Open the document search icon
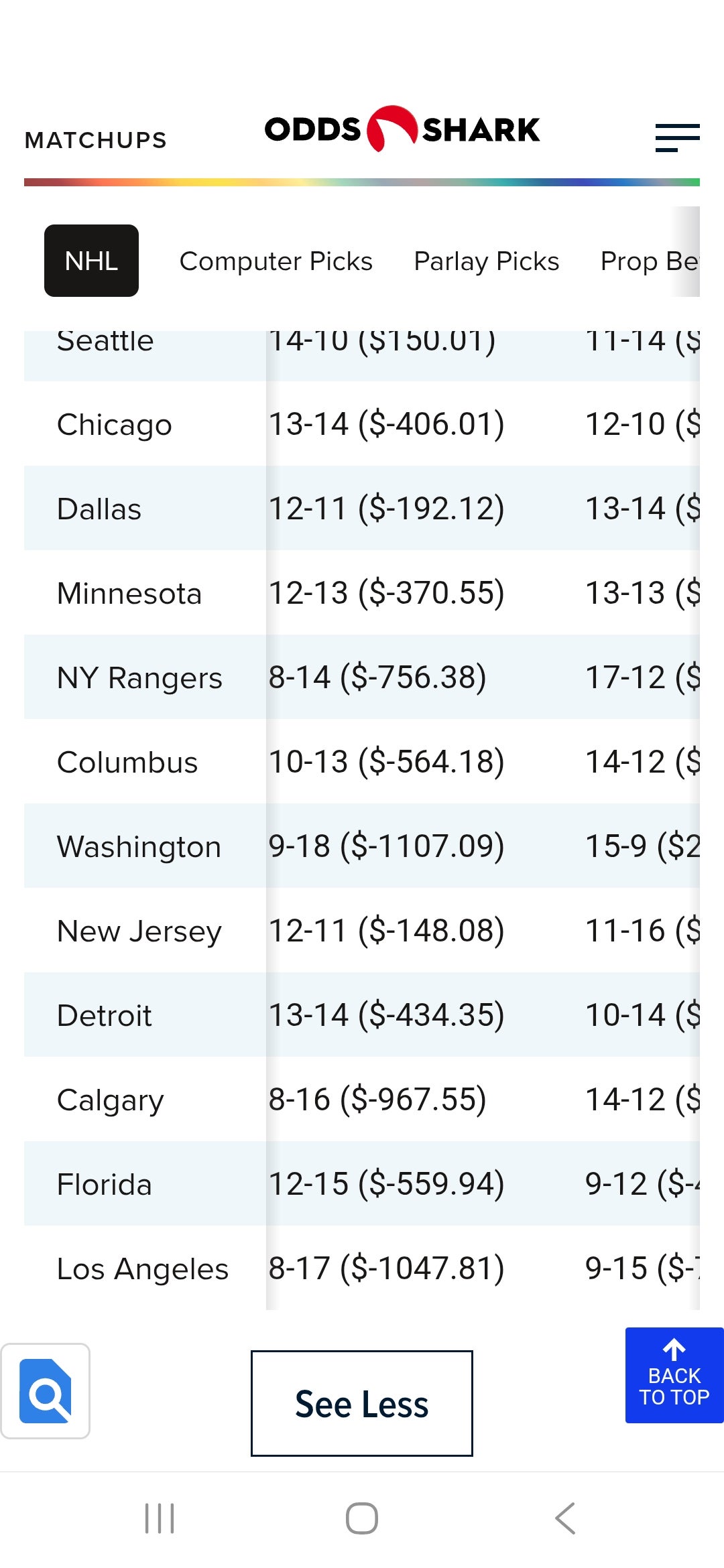The image size is (724, 1568). point(46,1391)
